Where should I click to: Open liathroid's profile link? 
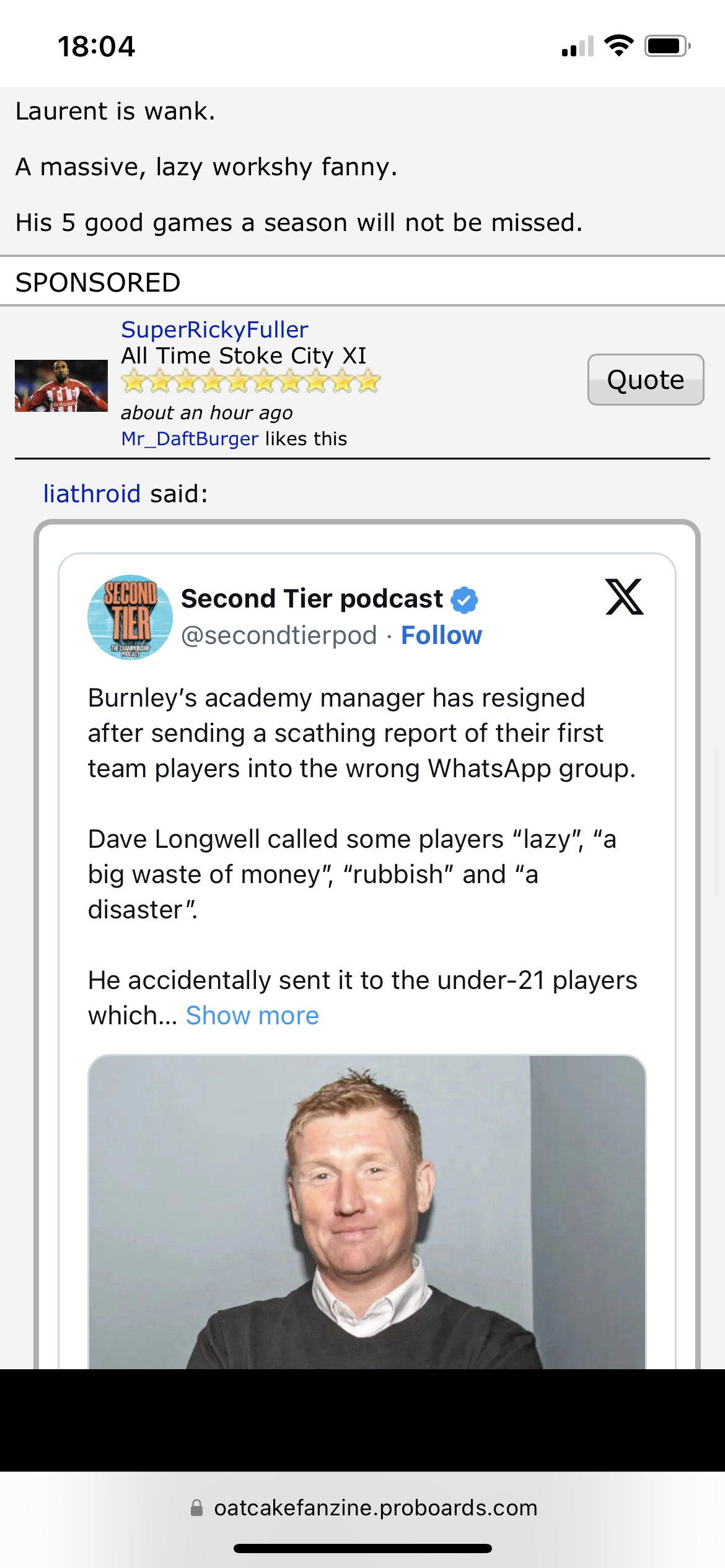click(92, 494)
